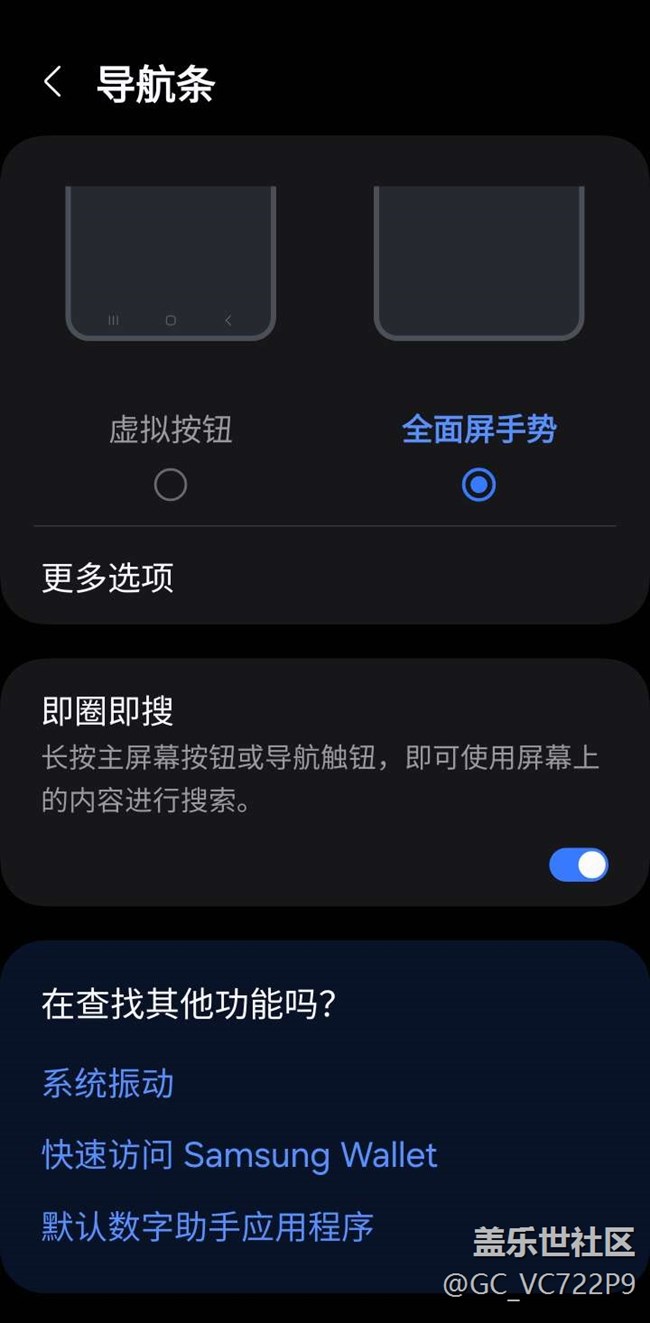
Task: Go back from the 导航条 screen
Action: (x=53, y=82)
